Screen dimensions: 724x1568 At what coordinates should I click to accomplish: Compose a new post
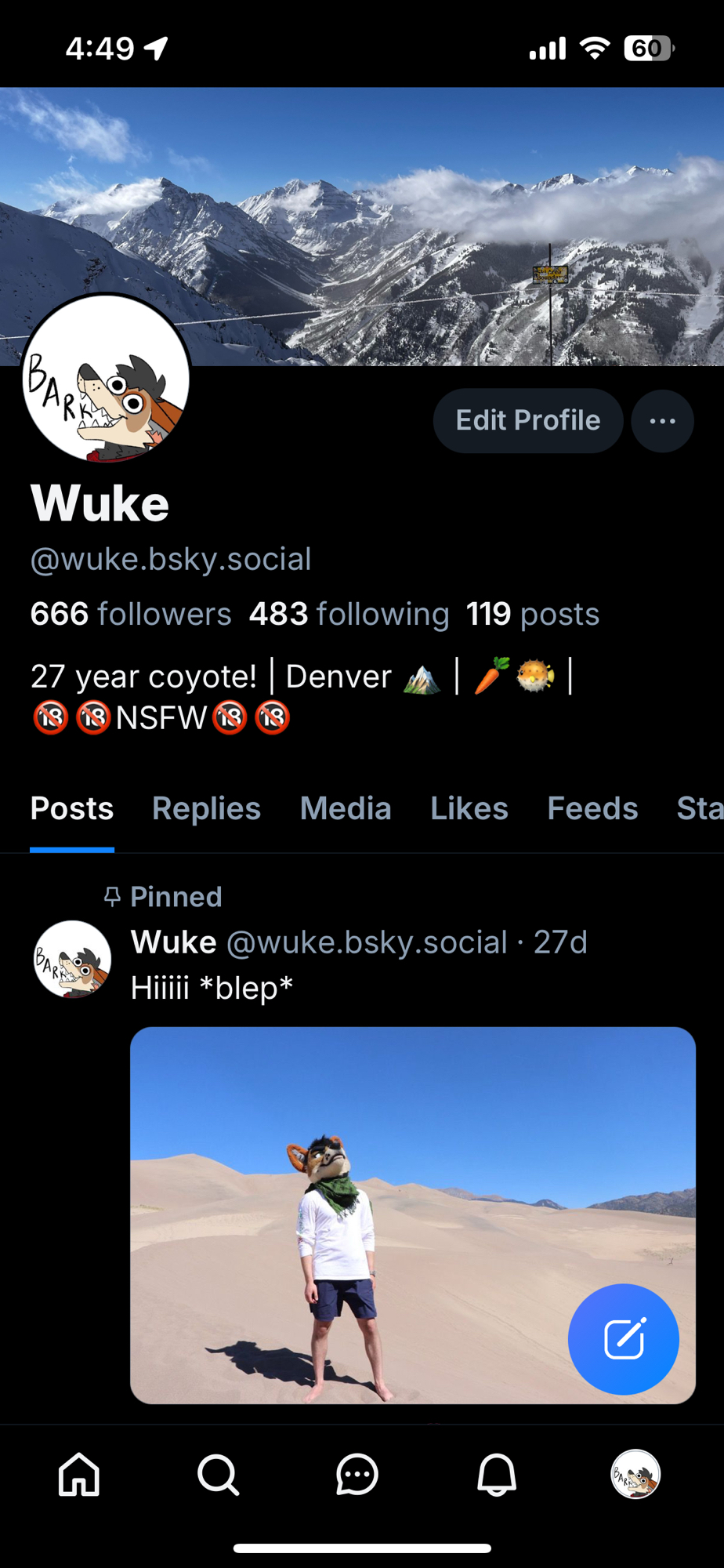624,1338
